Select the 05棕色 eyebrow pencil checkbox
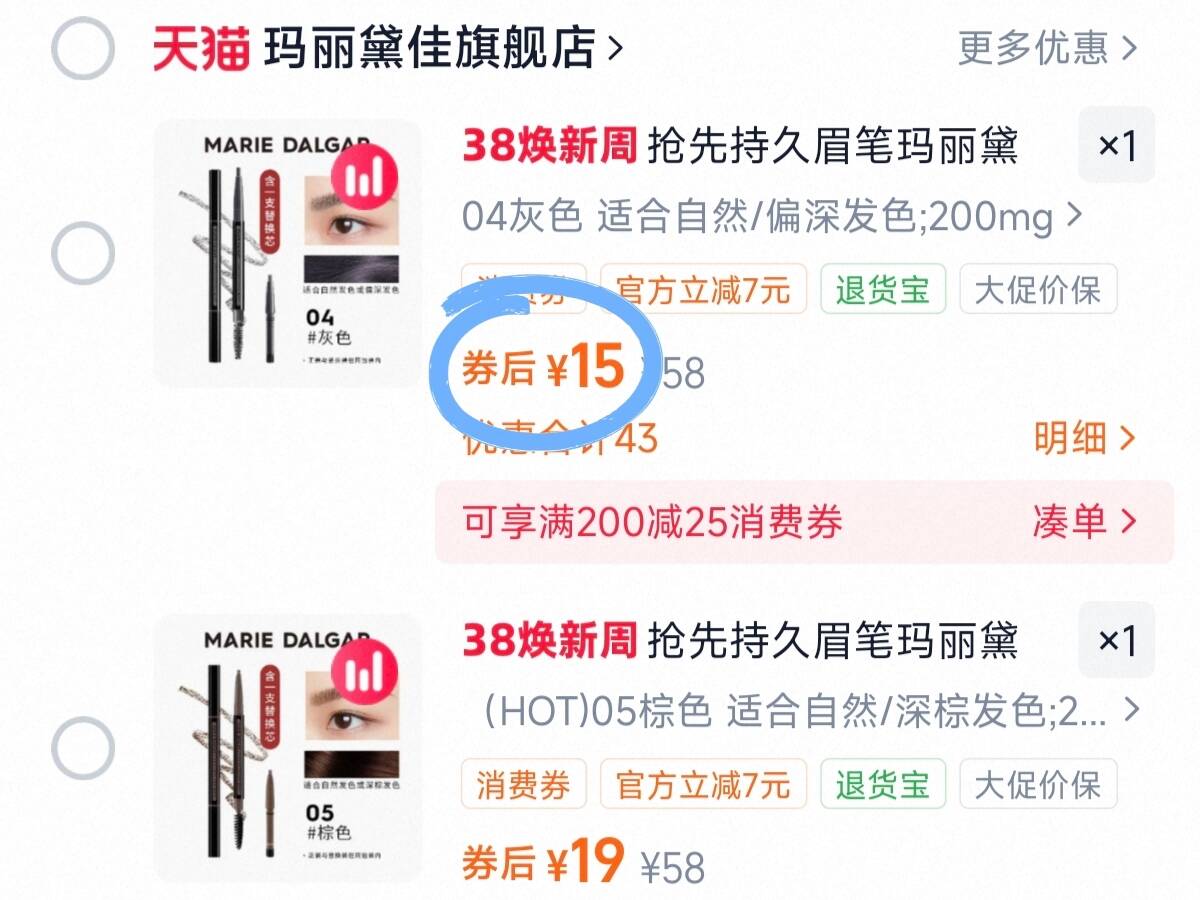 pos(83,748)
